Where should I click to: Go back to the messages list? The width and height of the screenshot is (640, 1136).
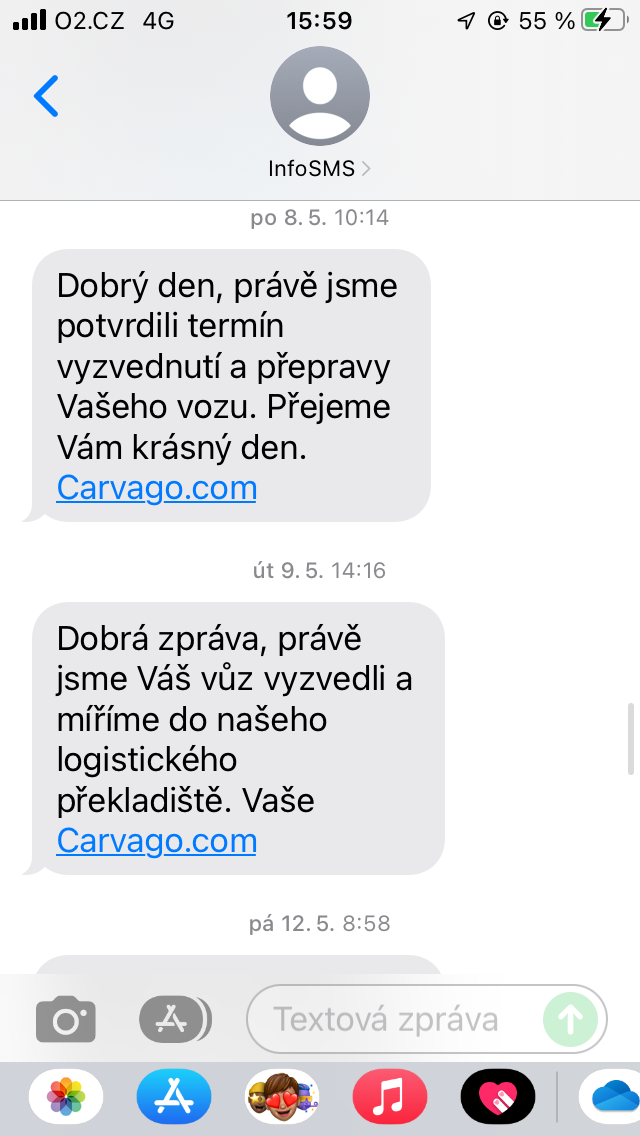click(x=46, y=96)
